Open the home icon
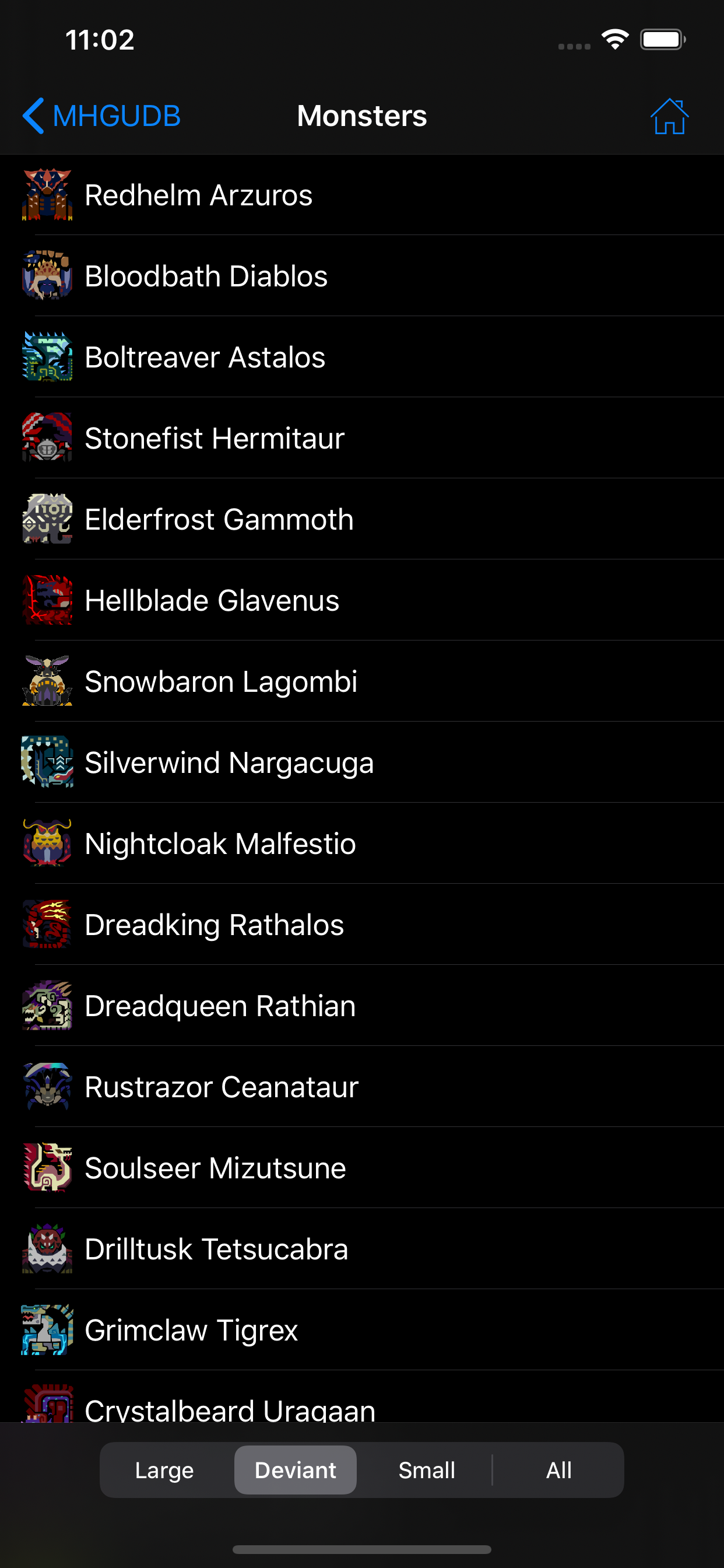 [x=669, y=116]
